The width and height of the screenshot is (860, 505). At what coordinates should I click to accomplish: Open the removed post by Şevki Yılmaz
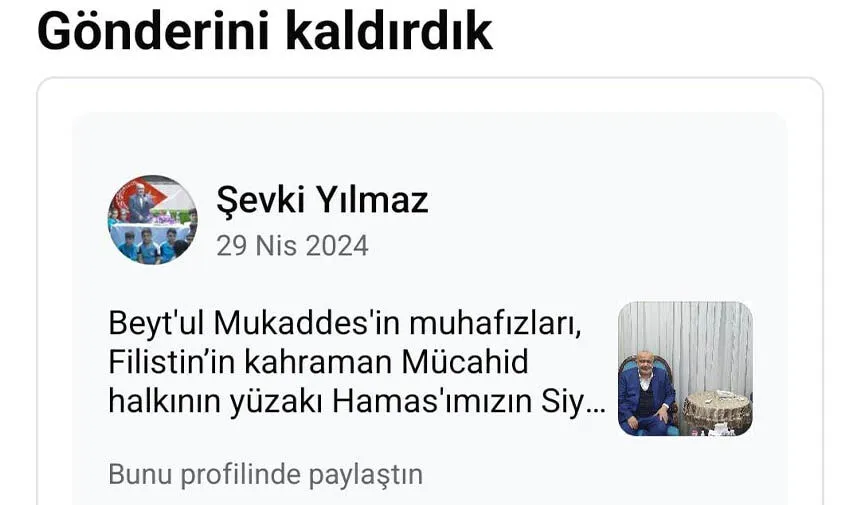pyautogui.click(x=429, y=309)
